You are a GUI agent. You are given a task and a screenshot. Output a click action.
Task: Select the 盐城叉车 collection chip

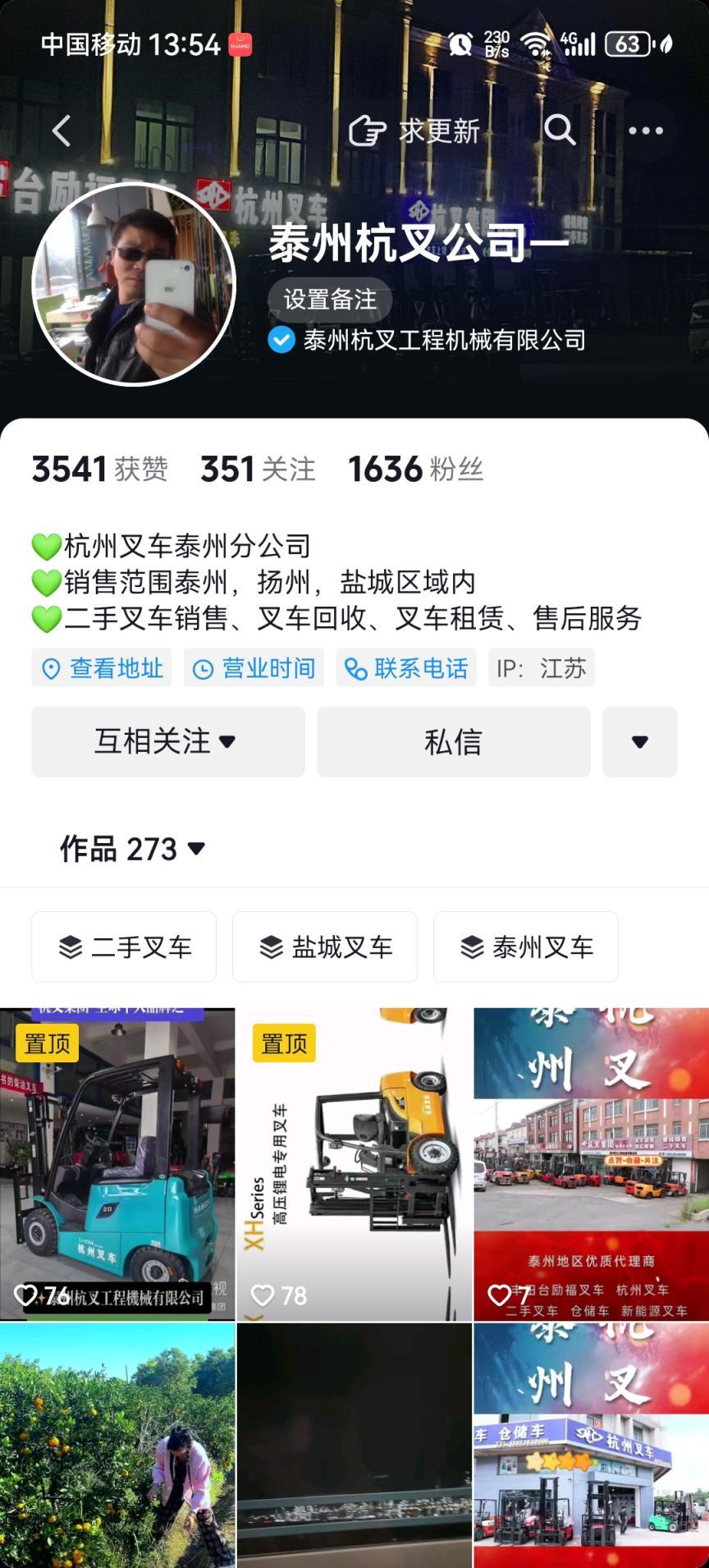tap(325, 947)
